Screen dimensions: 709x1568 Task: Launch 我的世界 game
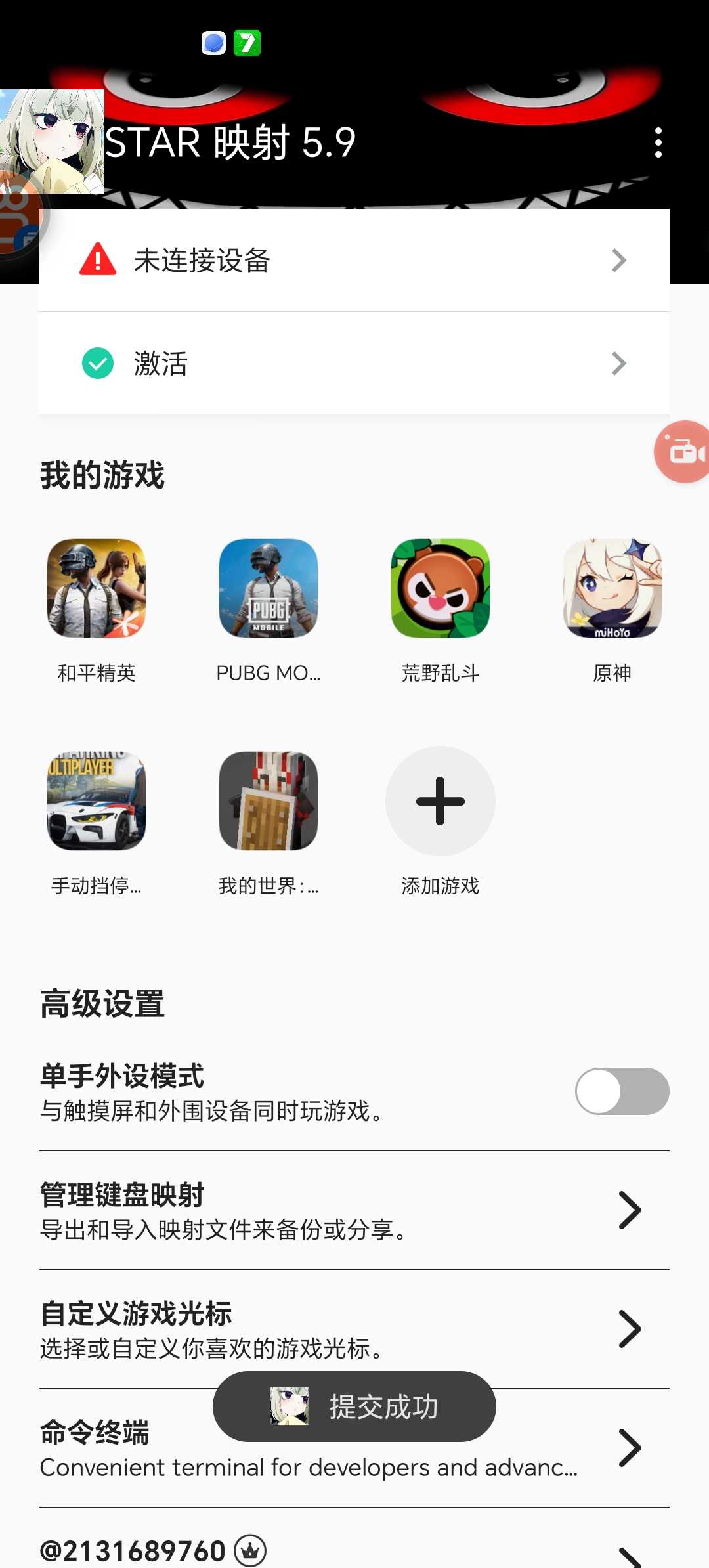(269, 802)
